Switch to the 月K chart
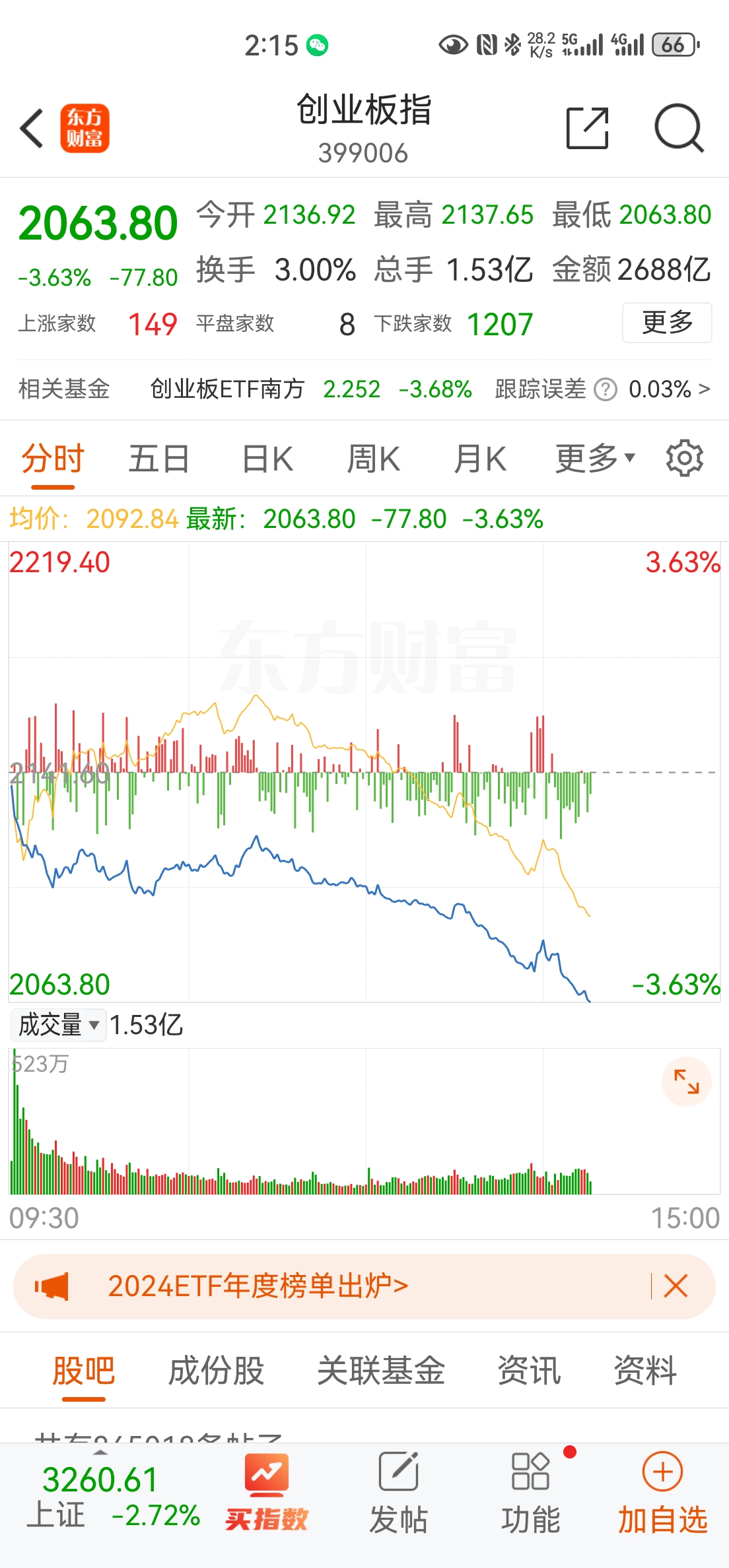This screenshot has width=729, height=1568. pos(480,459)
